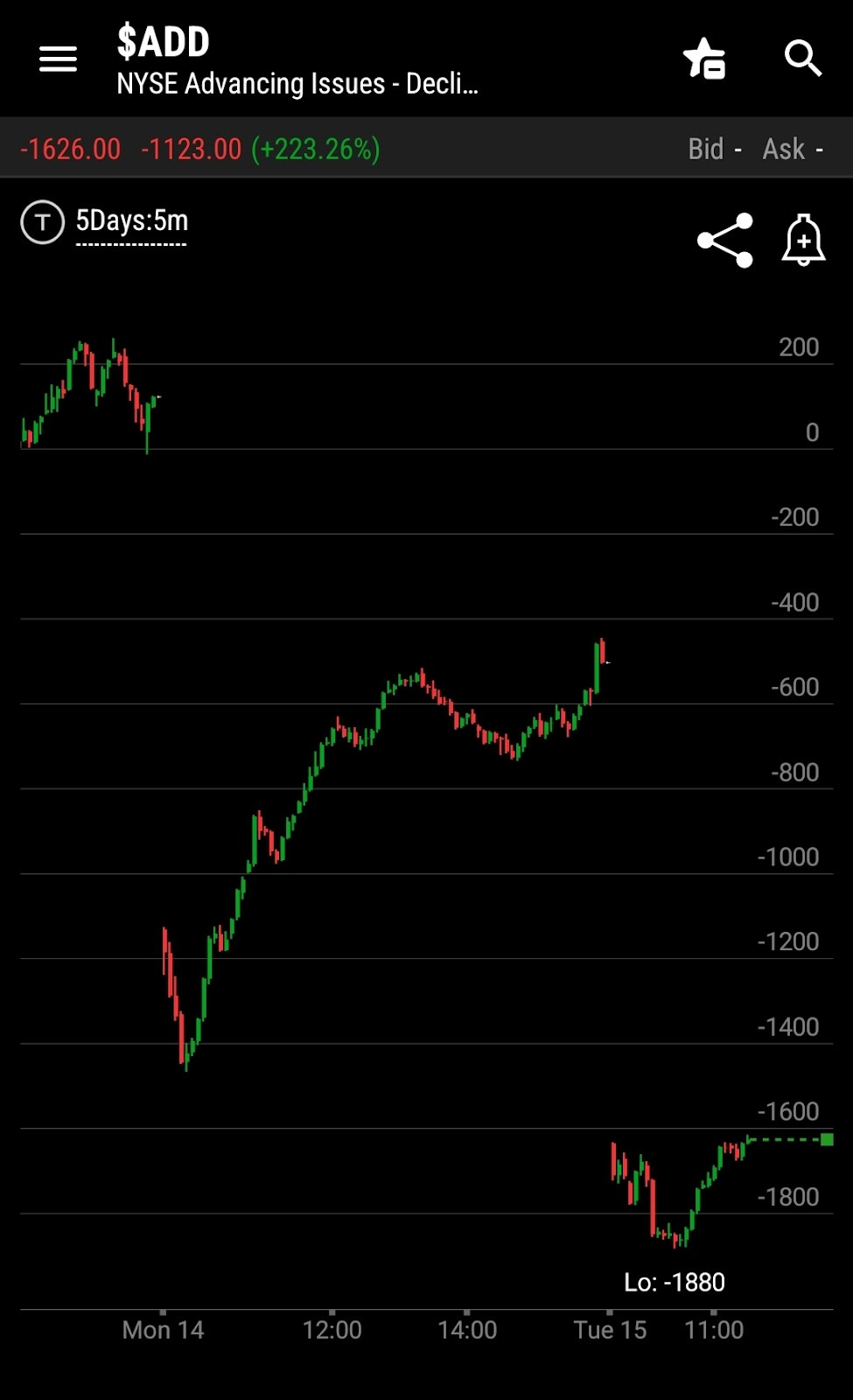Open symbol search
Screen dimensions: 853x1400
click(x=802, y=59)
